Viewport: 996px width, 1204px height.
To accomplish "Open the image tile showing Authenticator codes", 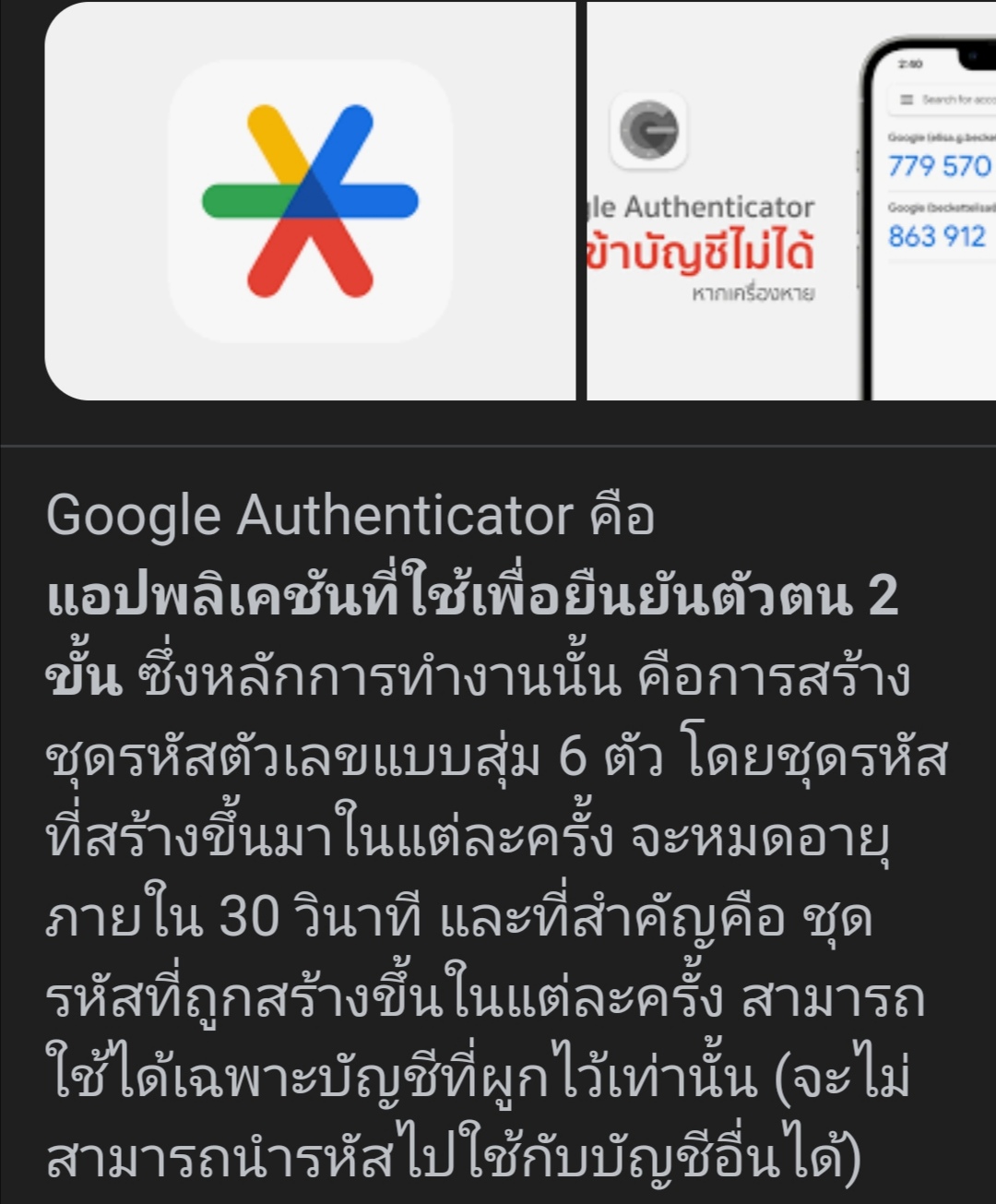I will point(791,201).
